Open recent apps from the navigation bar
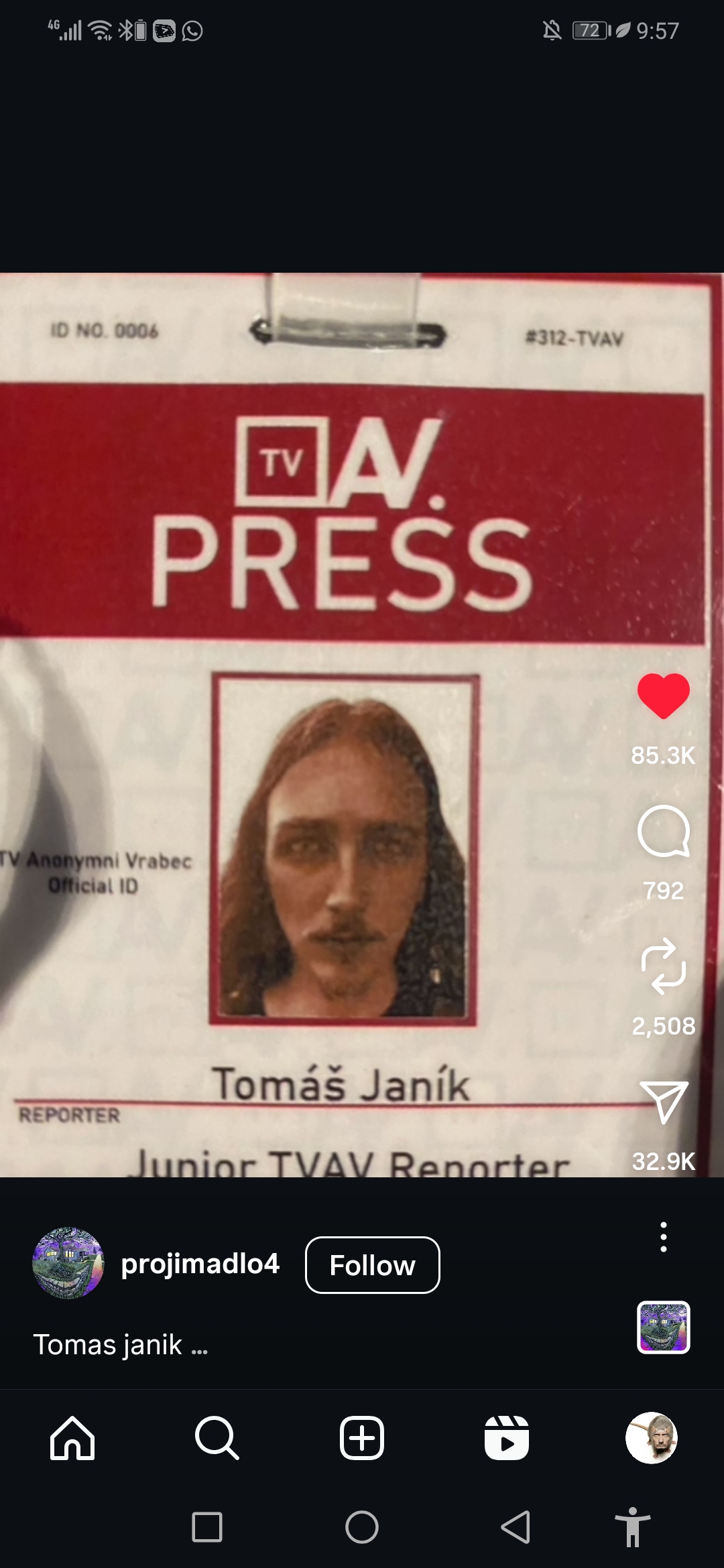The image size is (724, 1568). [x=207, y=1527]
